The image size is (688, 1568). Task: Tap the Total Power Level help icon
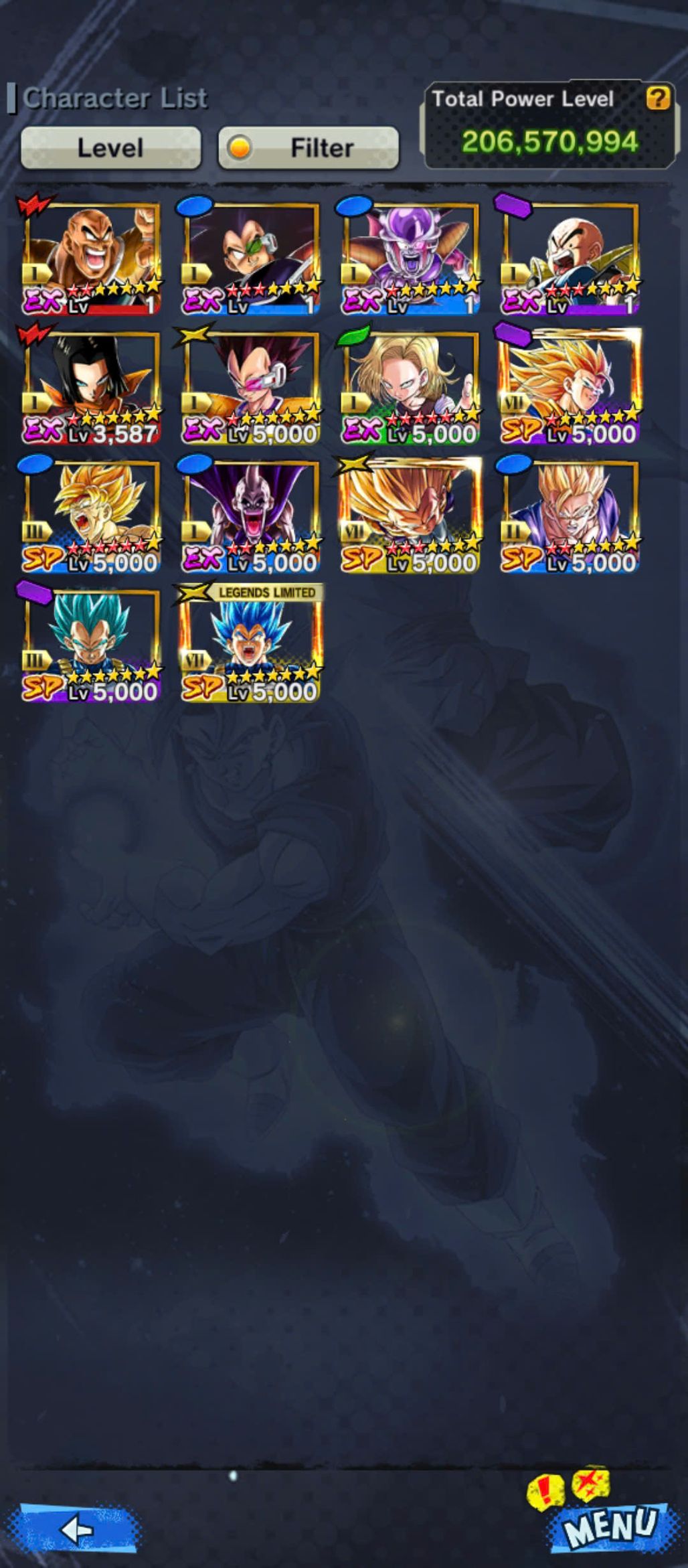click(x=658, y=98)
